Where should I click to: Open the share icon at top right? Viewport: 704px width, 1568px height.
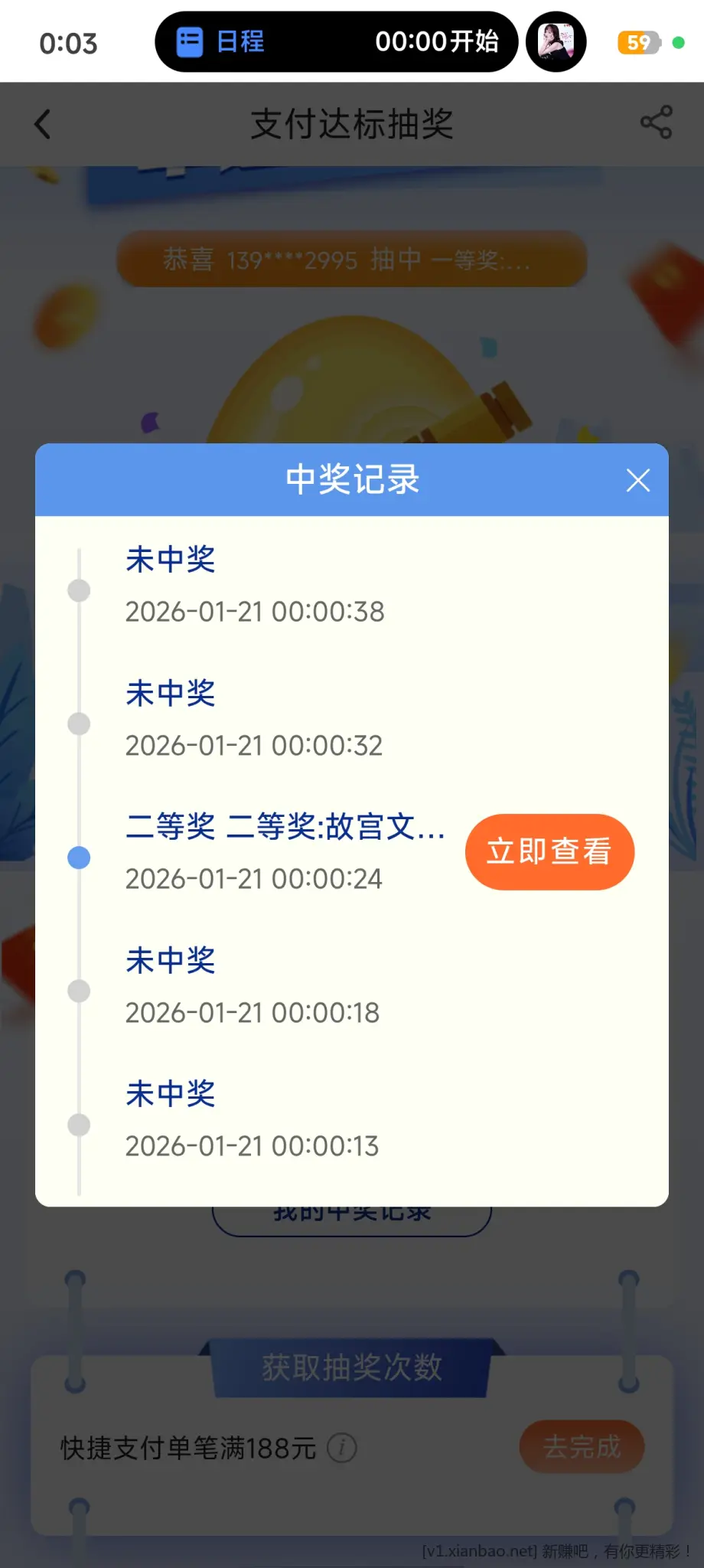click(657, 121)
